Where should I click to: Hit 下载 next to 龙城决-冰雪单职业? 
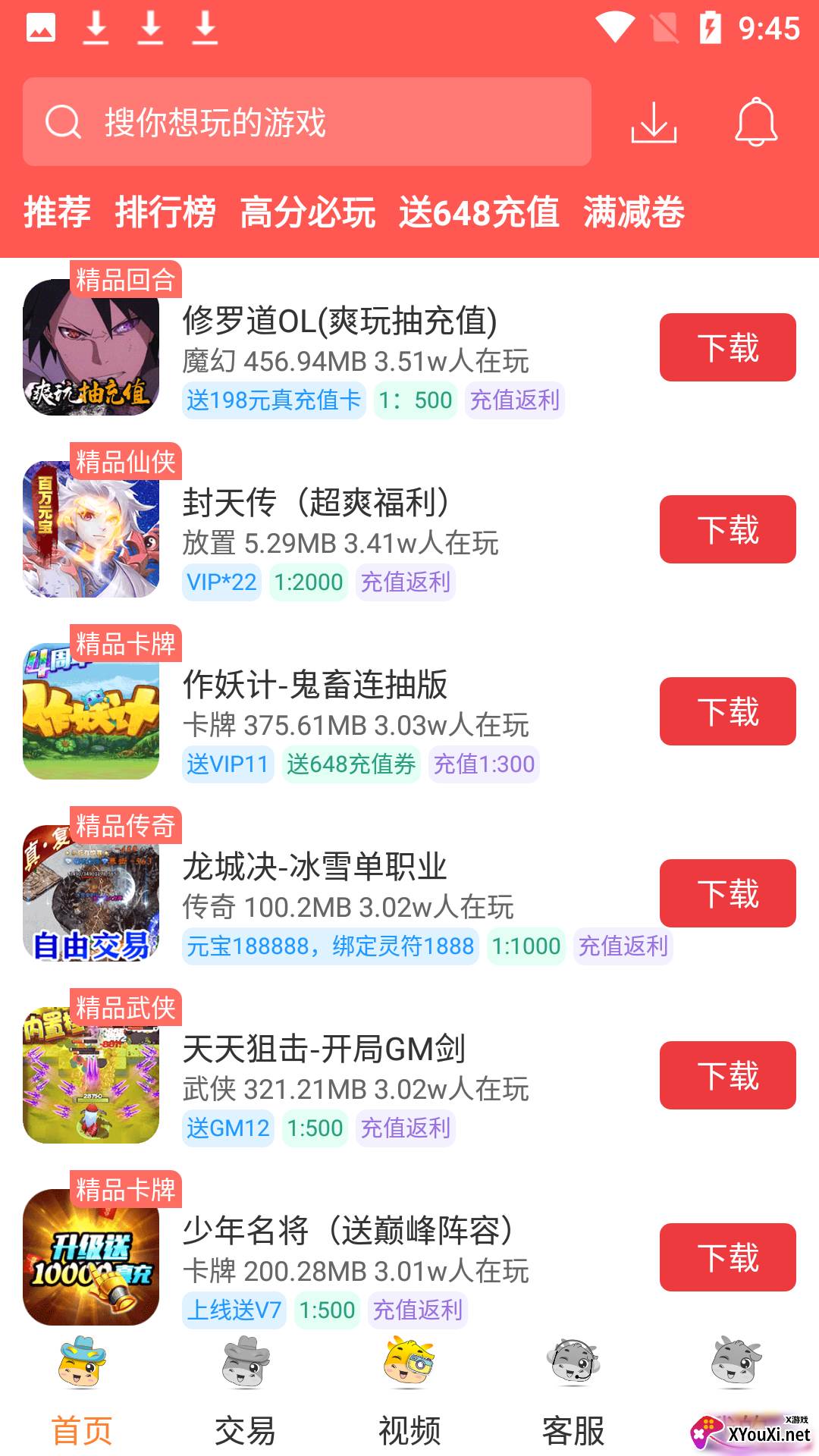point(727,893)
